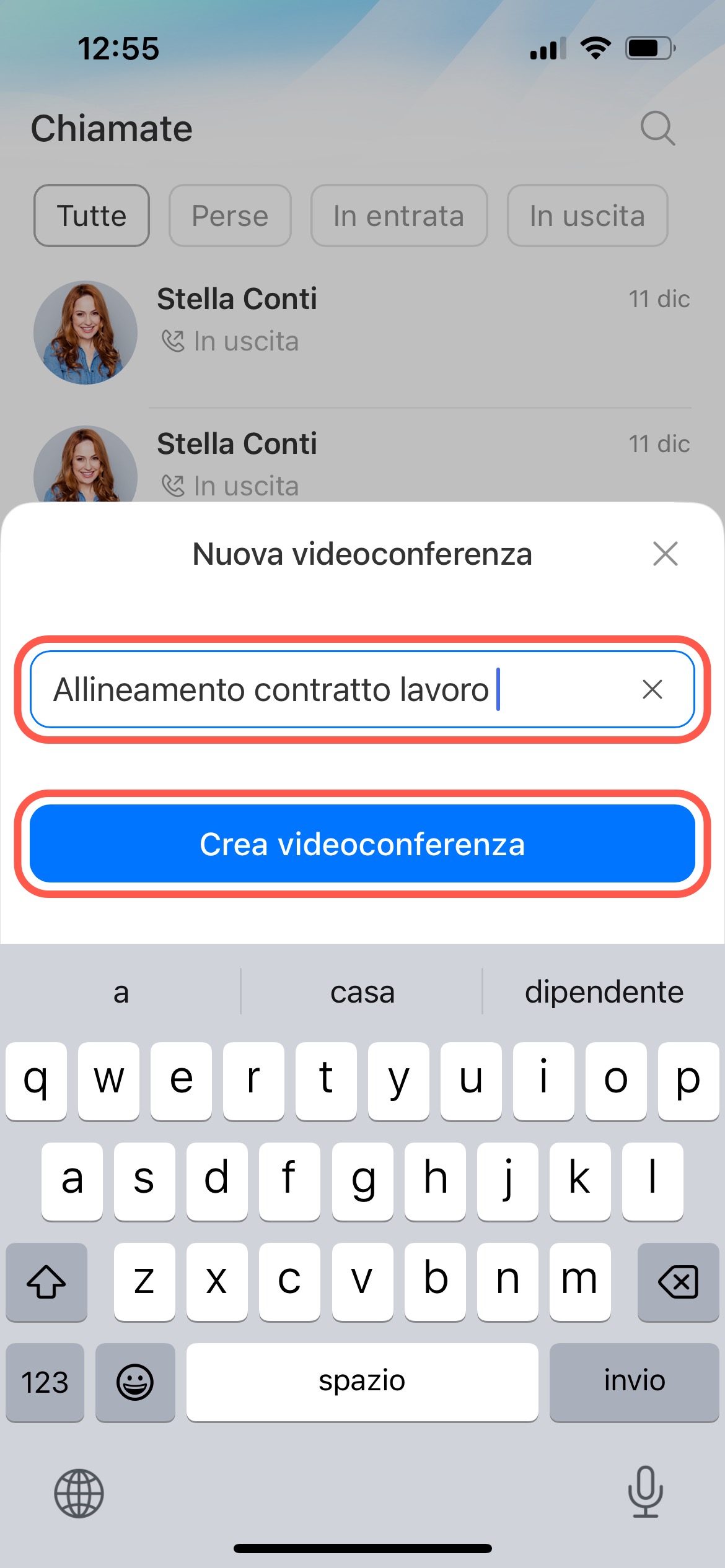Screen dimensions: 725x1568
Task: Clear the conference name text field
Action: click(x=652, y=689)
